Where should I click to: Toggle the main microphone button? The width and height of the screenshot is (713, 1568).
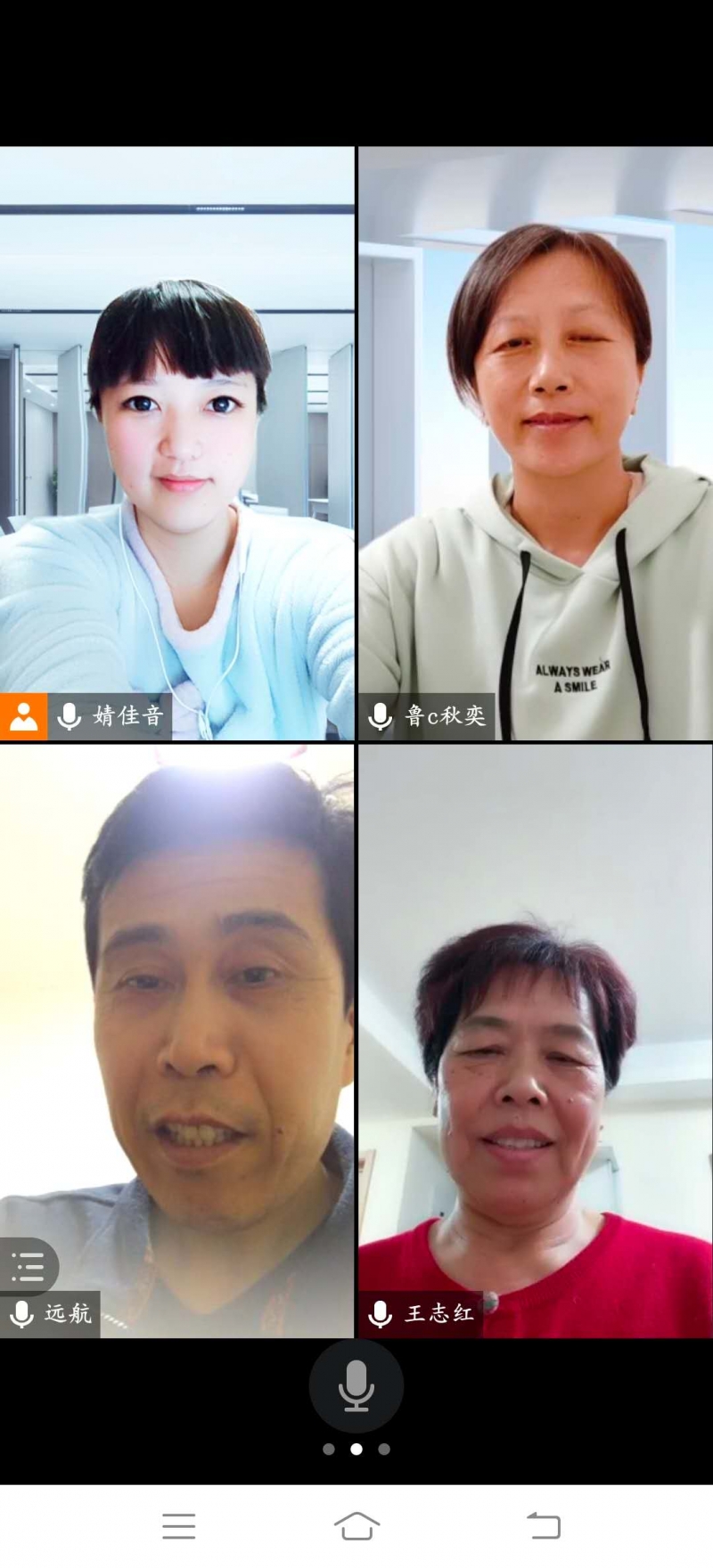coord(356,1386)
